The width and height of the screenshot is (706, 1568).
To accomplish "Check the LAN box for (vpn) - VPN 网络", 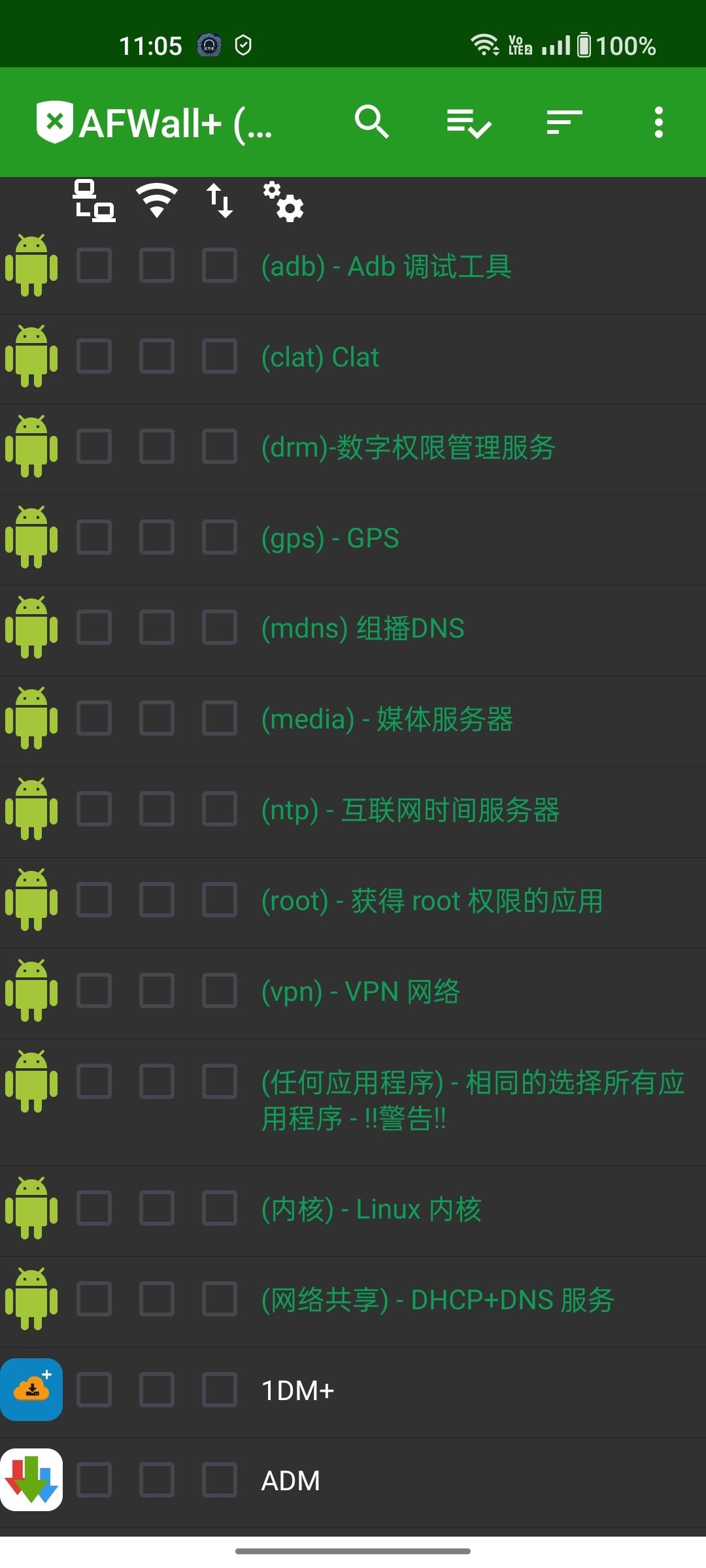I will (x=94, y=991).
